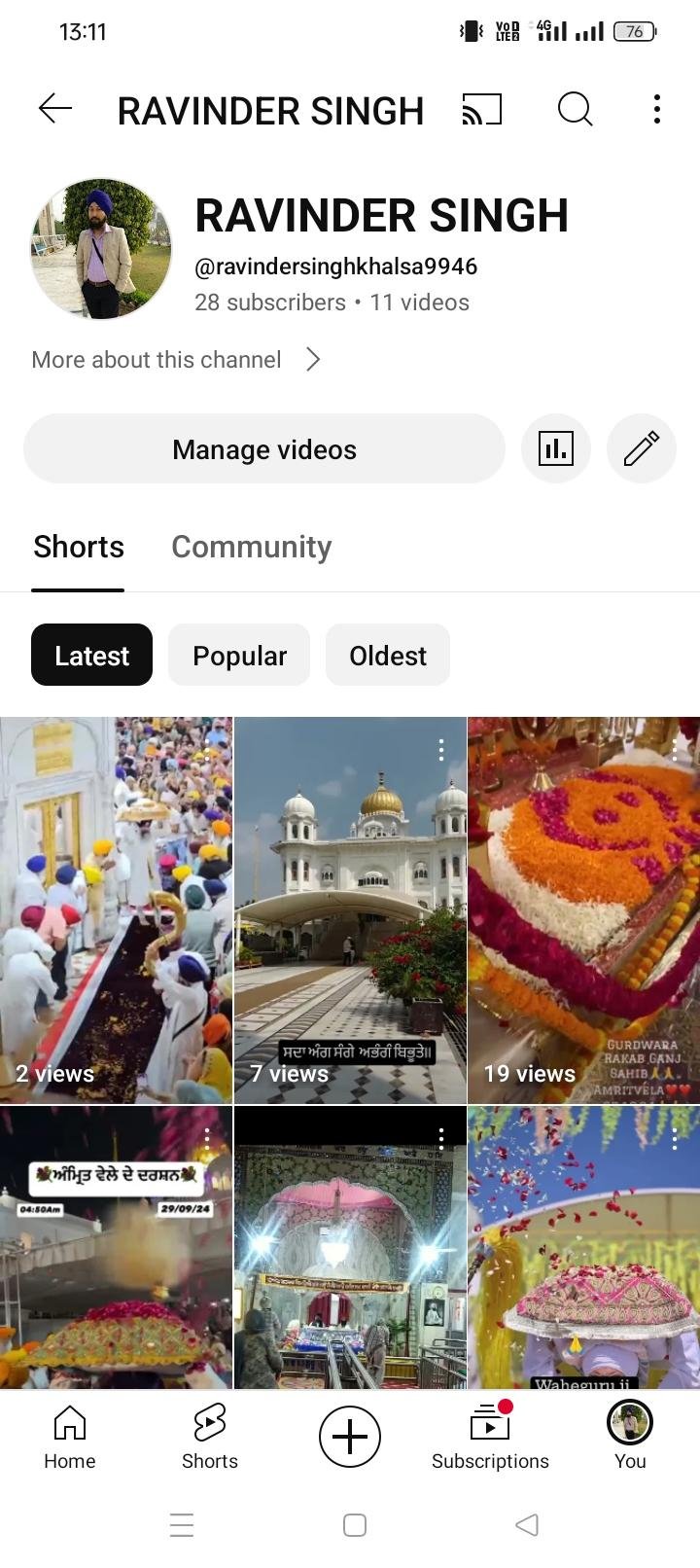The height and width of the screenshot is (1568, 700).
Task: Open the three-dot overflow menu
Action: (656, 110)
